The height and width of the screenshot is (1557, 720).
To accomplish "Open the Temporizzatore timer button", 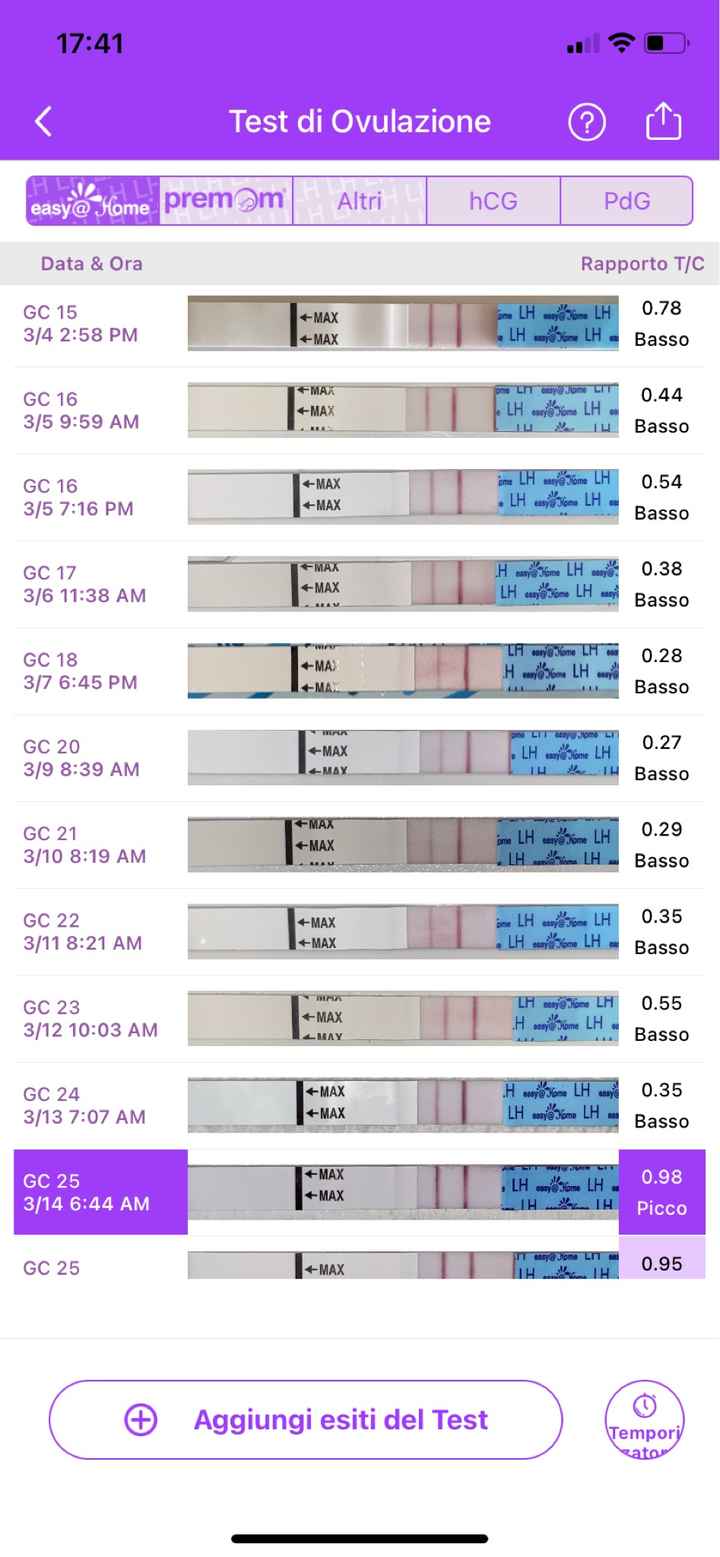I will [x=645, y=1420].
